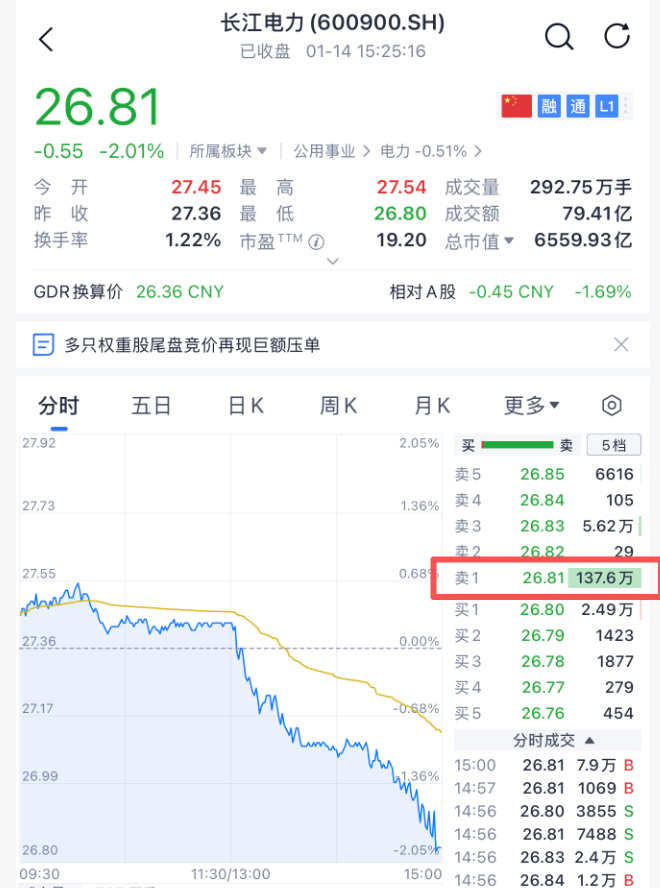Open the 融 通 L1 tags overflow
The image size is (660, 888).
click(x=627, y=106)
